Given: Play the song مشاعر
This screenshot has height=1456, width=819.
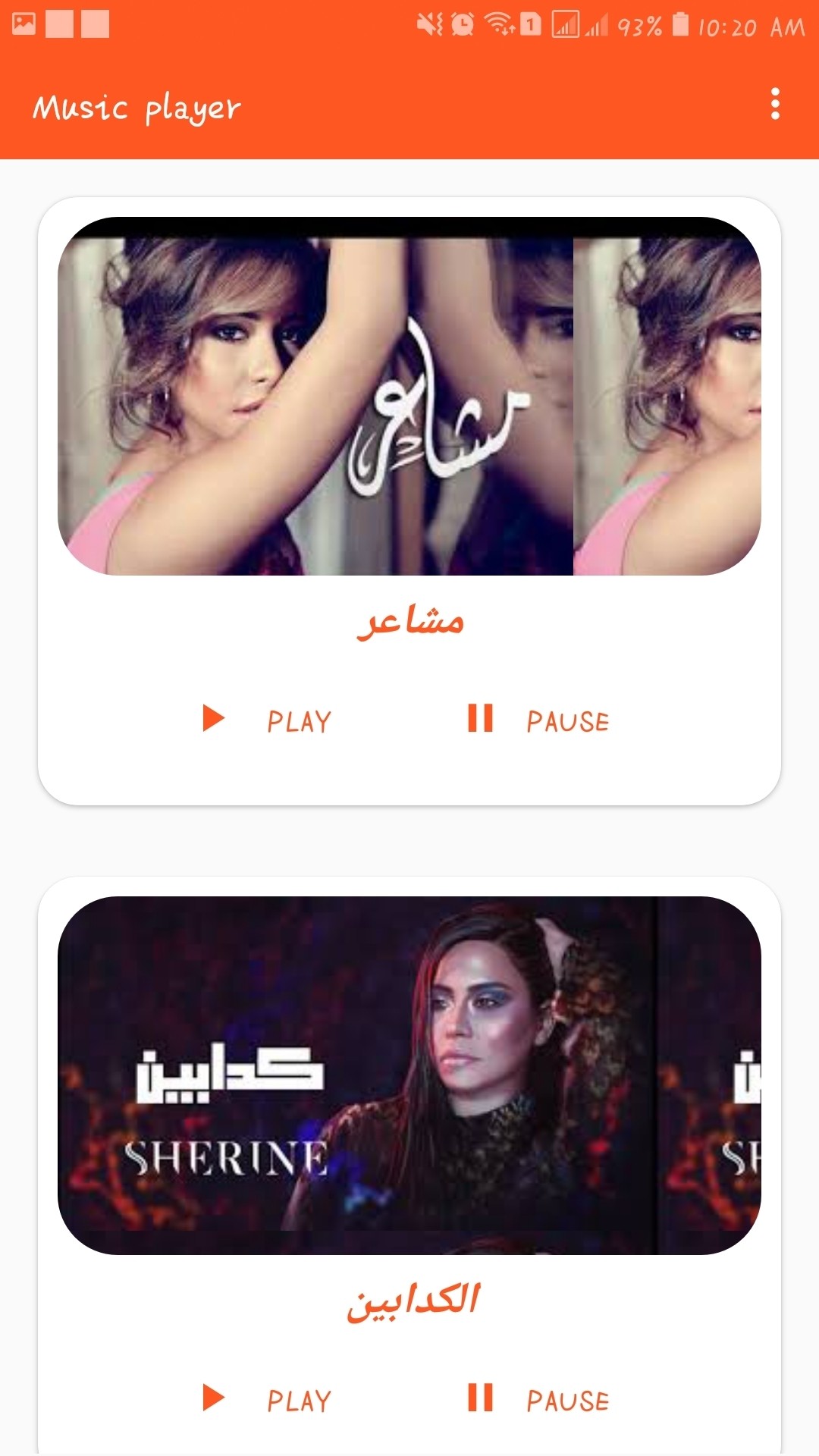Looking at the screenshot, I should (x=266, y=720).
